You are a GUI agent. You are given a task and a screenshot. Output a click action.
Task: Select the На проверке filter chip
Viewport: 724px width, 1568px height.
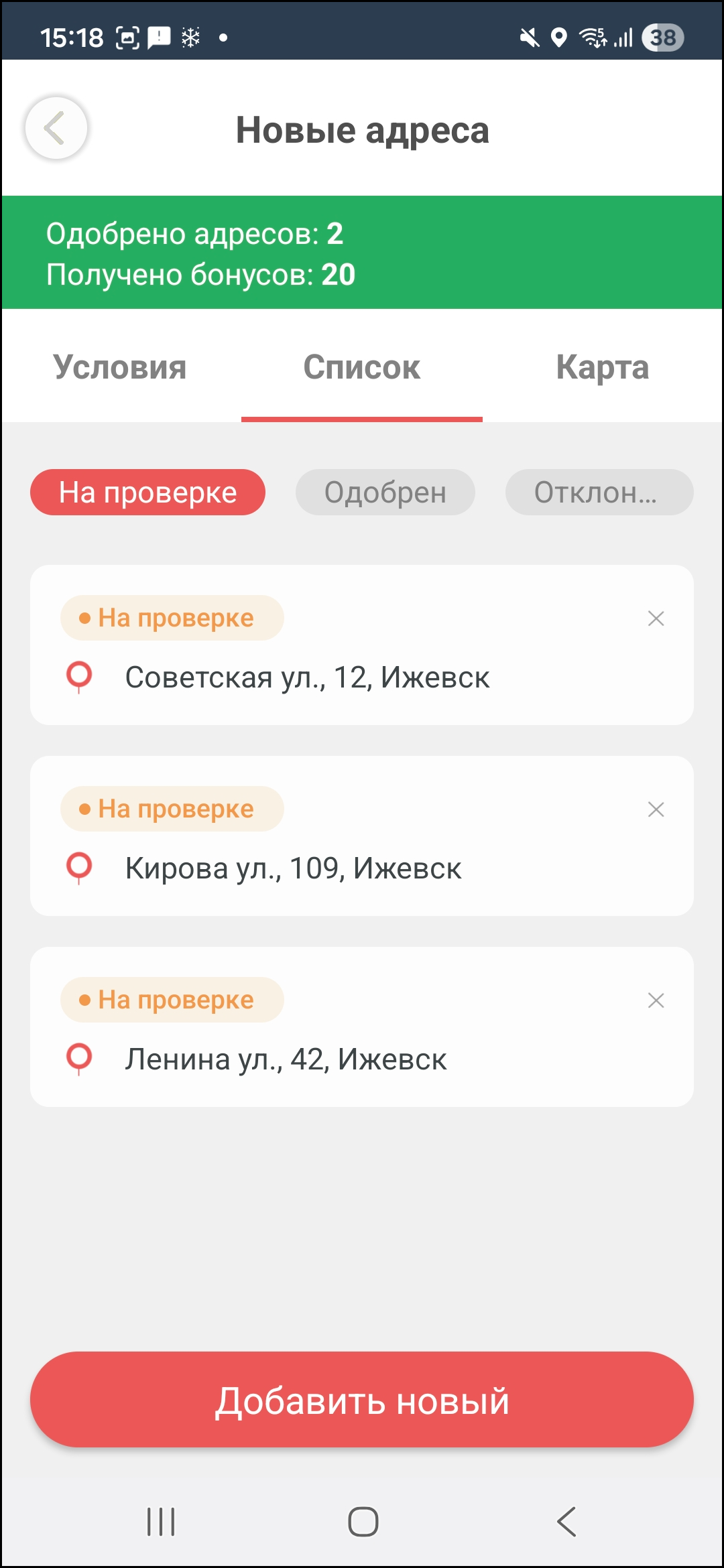click(147, 493)
